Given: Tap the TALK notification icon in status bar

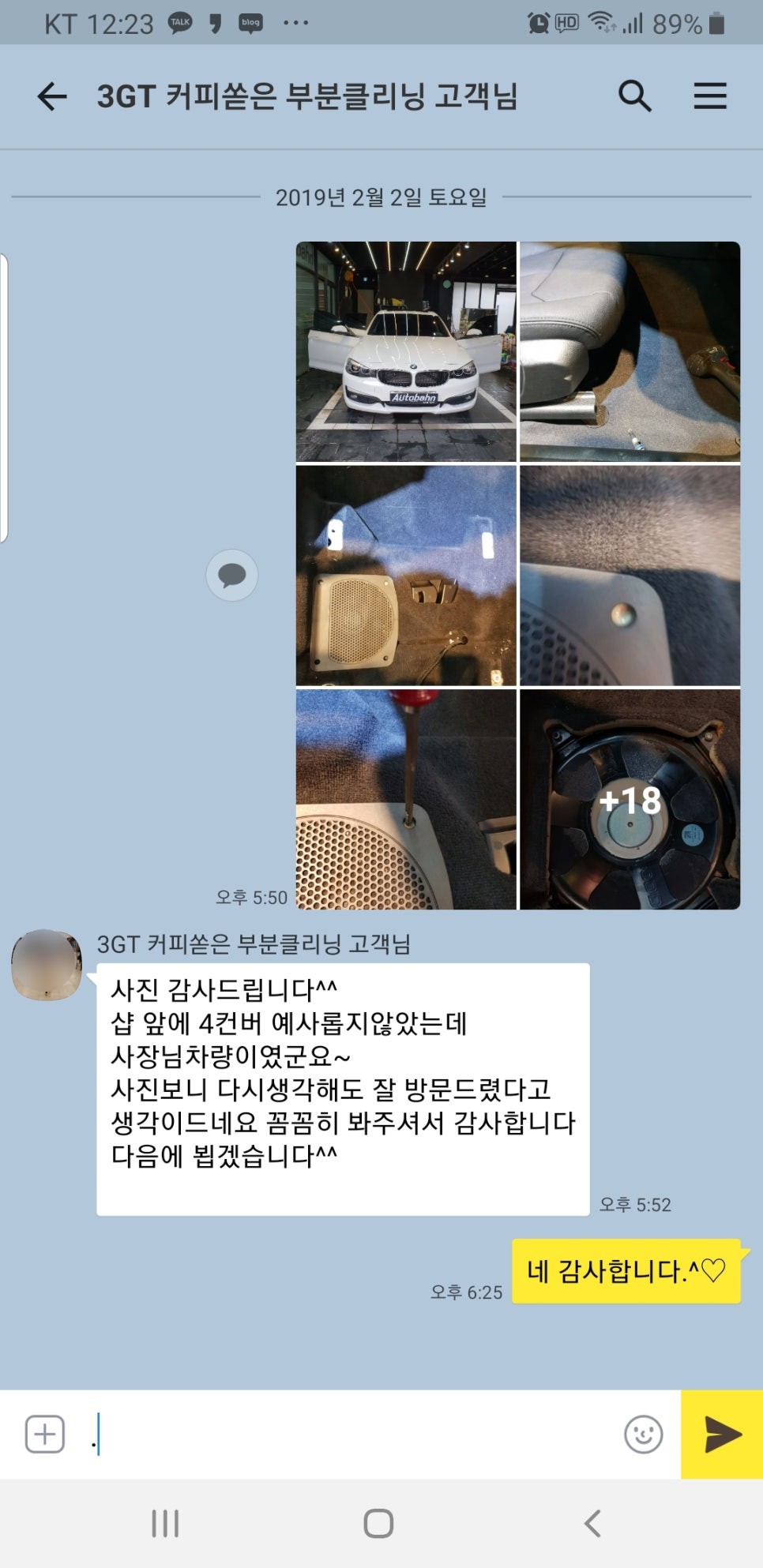Looking at the screenshot, I should point(180,23).
